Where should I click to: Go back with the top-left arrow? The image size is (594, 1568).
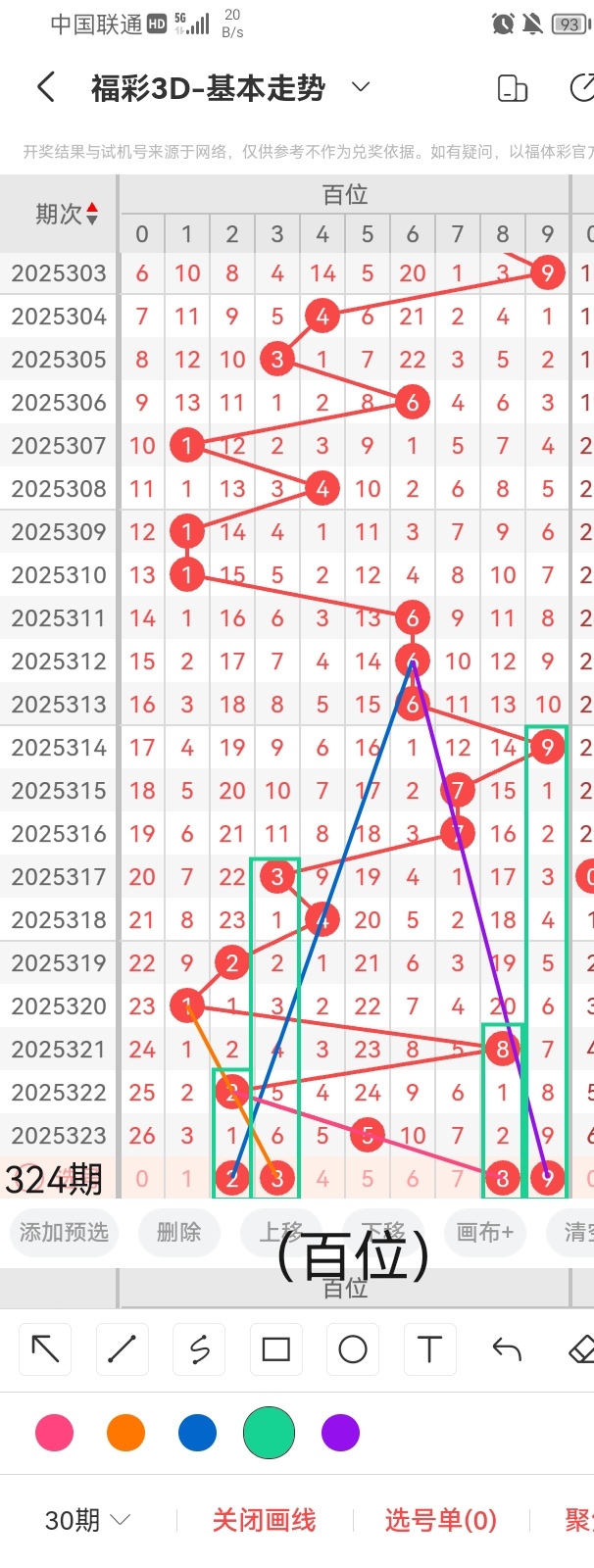pyautogui.click(x=45, y=88)
